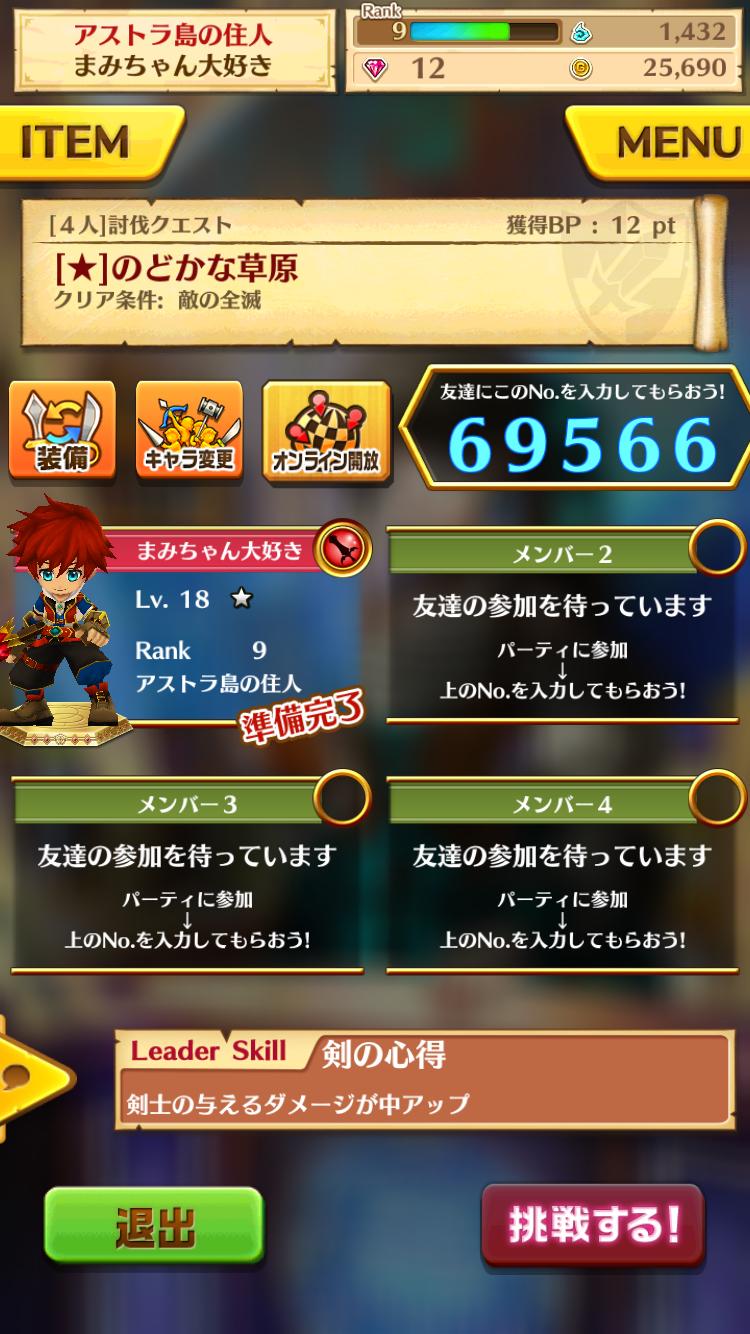Viewport: 750px width, 1334px height.
Task: Open the MENU button
Action: pos(662,142)
